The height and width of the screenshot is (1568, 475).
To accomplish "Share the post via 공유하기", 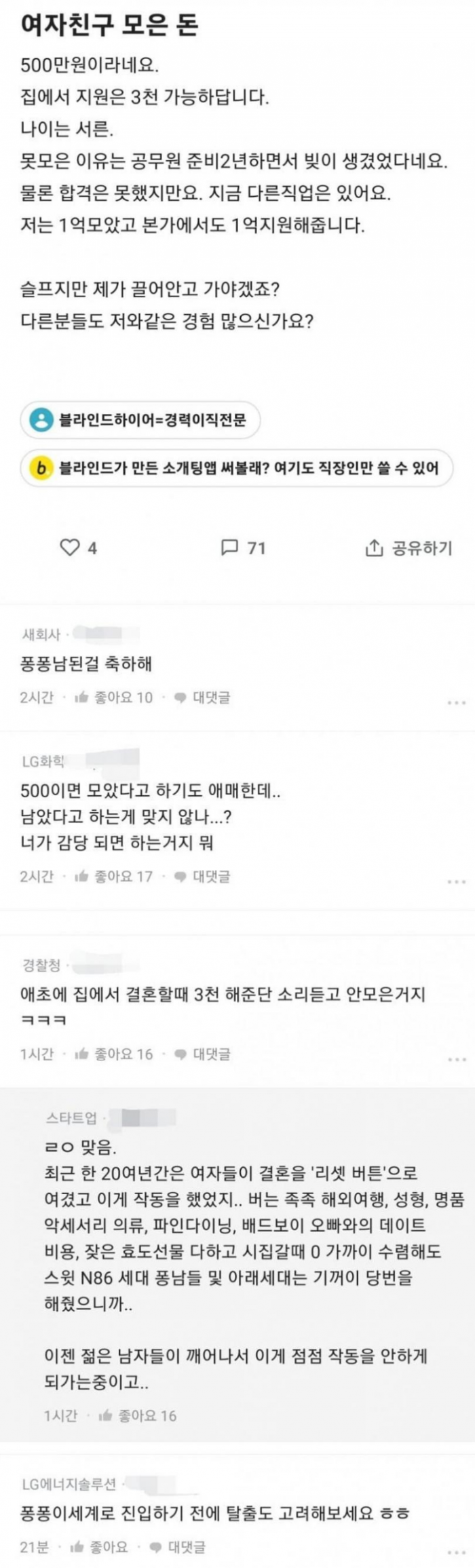I will 408,548.
